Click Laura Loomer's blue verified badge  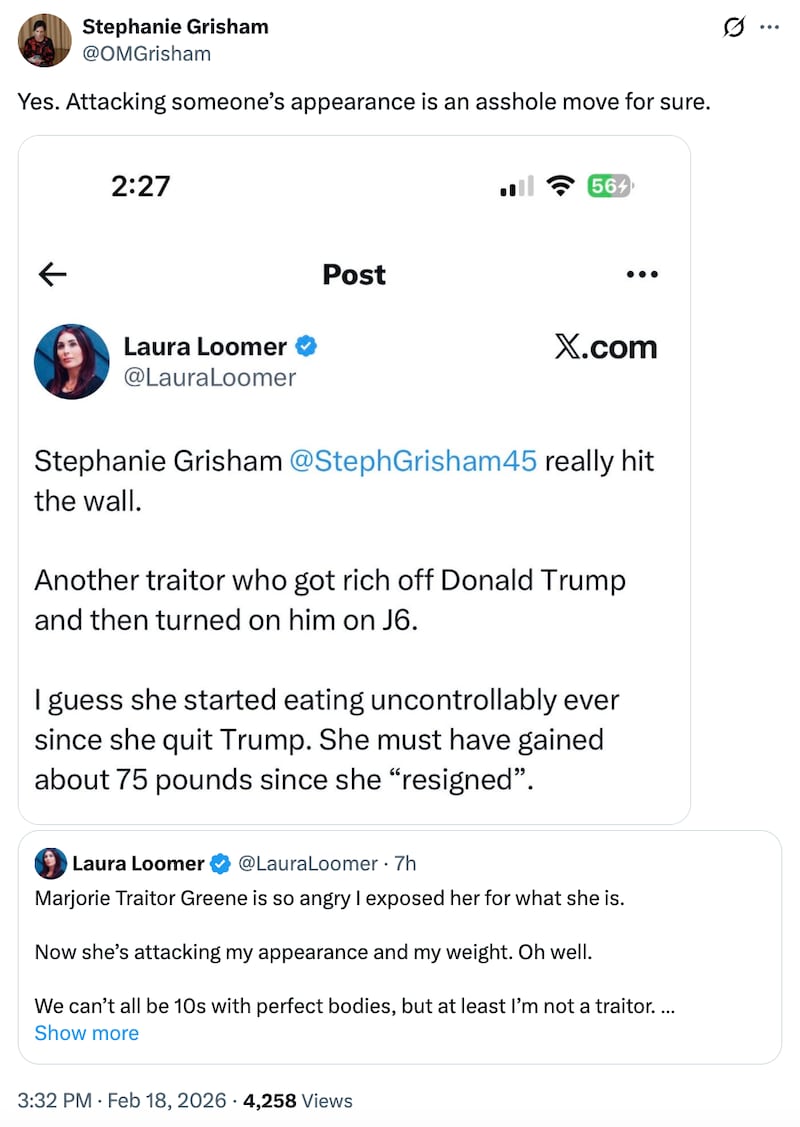(x=306, y=345)
